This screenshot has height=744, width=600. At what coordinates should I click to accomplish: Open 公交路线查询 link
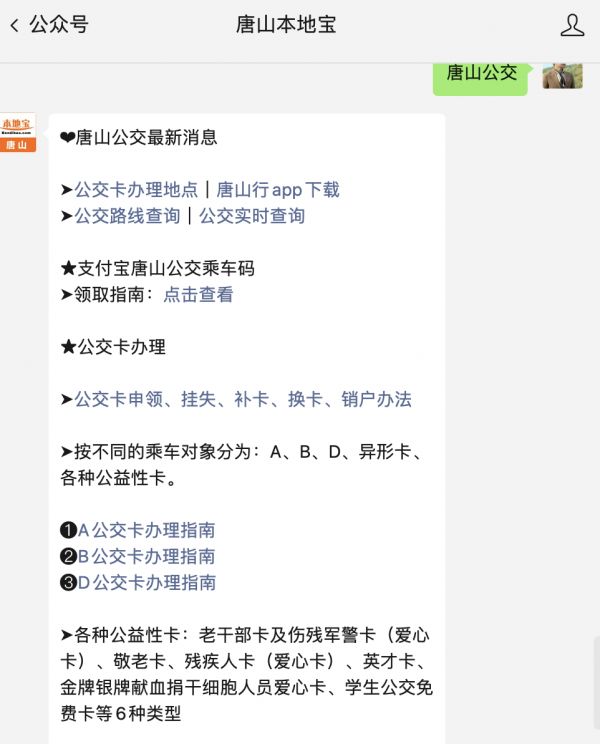click(127, 216)
